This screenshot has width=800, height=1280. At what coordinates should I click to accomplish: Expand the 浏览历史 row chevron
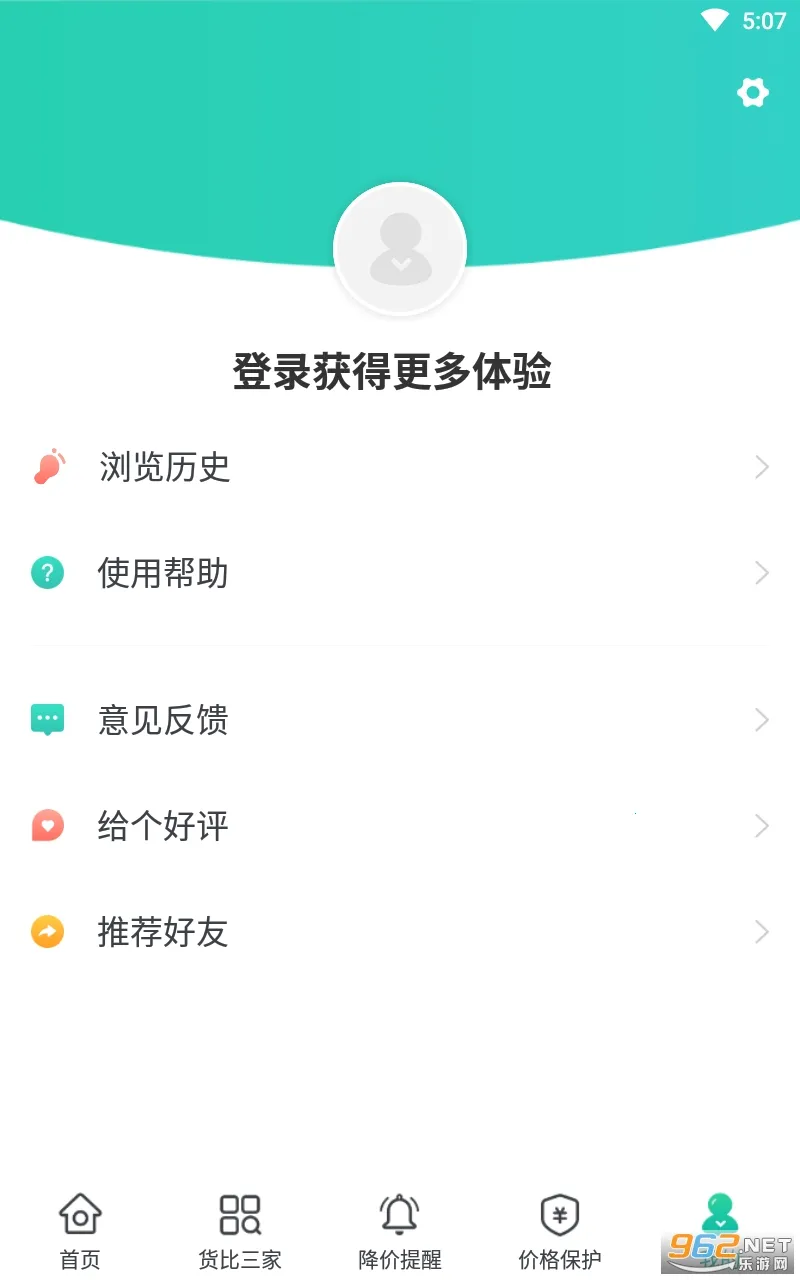[762, 466]
